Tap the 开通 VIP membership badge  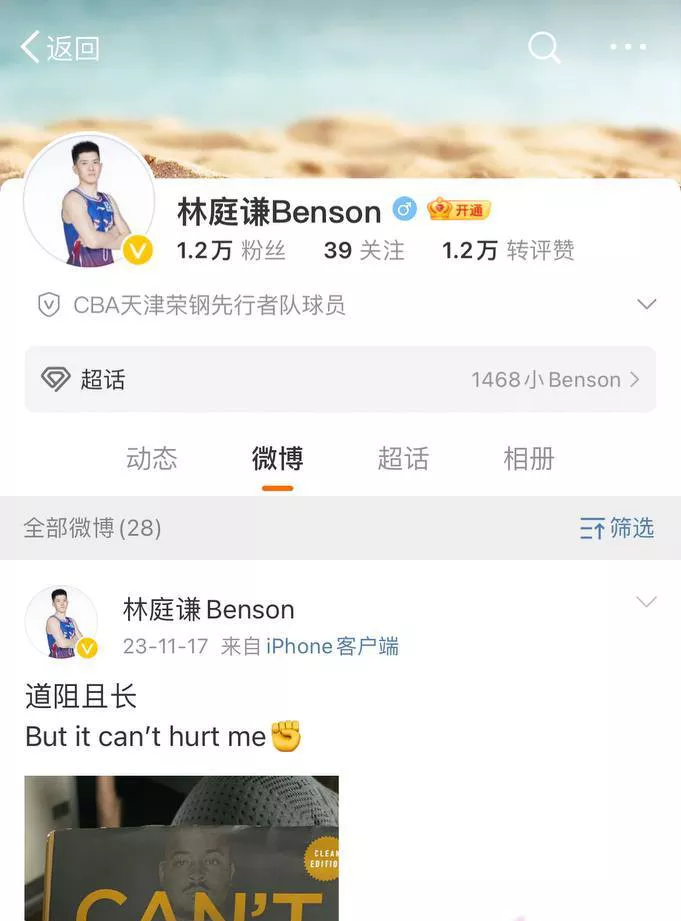[x=459, y=210]
